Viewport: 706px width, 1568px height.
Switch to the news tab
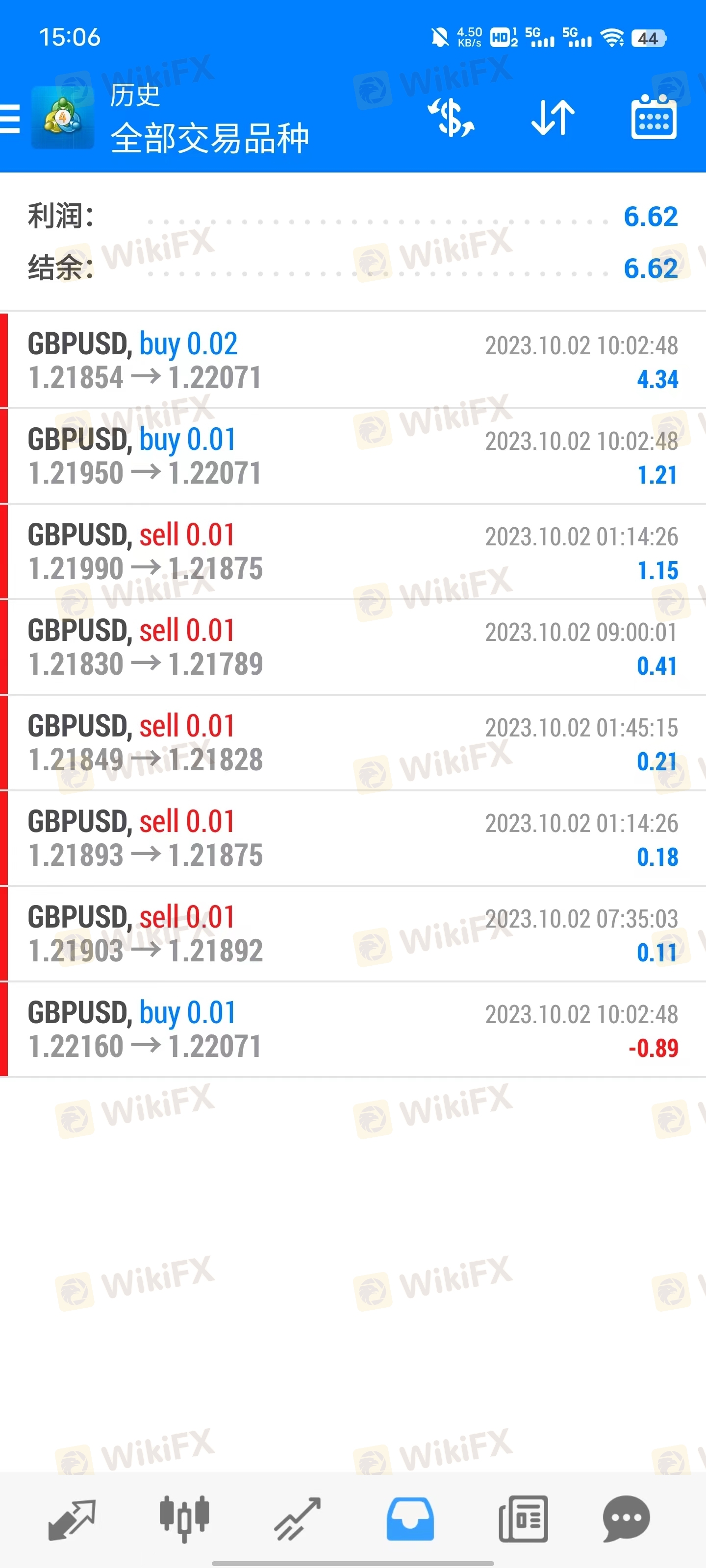pyautogui.click(x=523, y=1519)
